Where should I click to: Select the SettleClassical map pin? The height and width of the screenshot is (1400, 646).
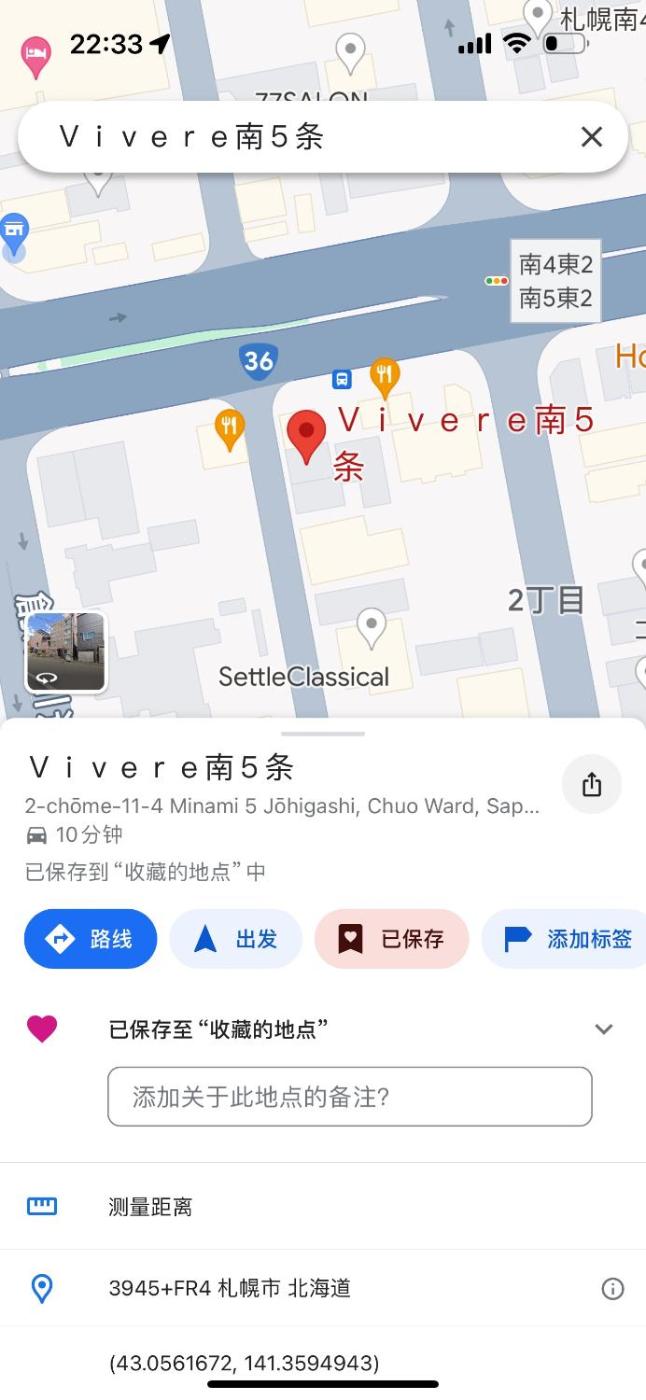[372, 627]
